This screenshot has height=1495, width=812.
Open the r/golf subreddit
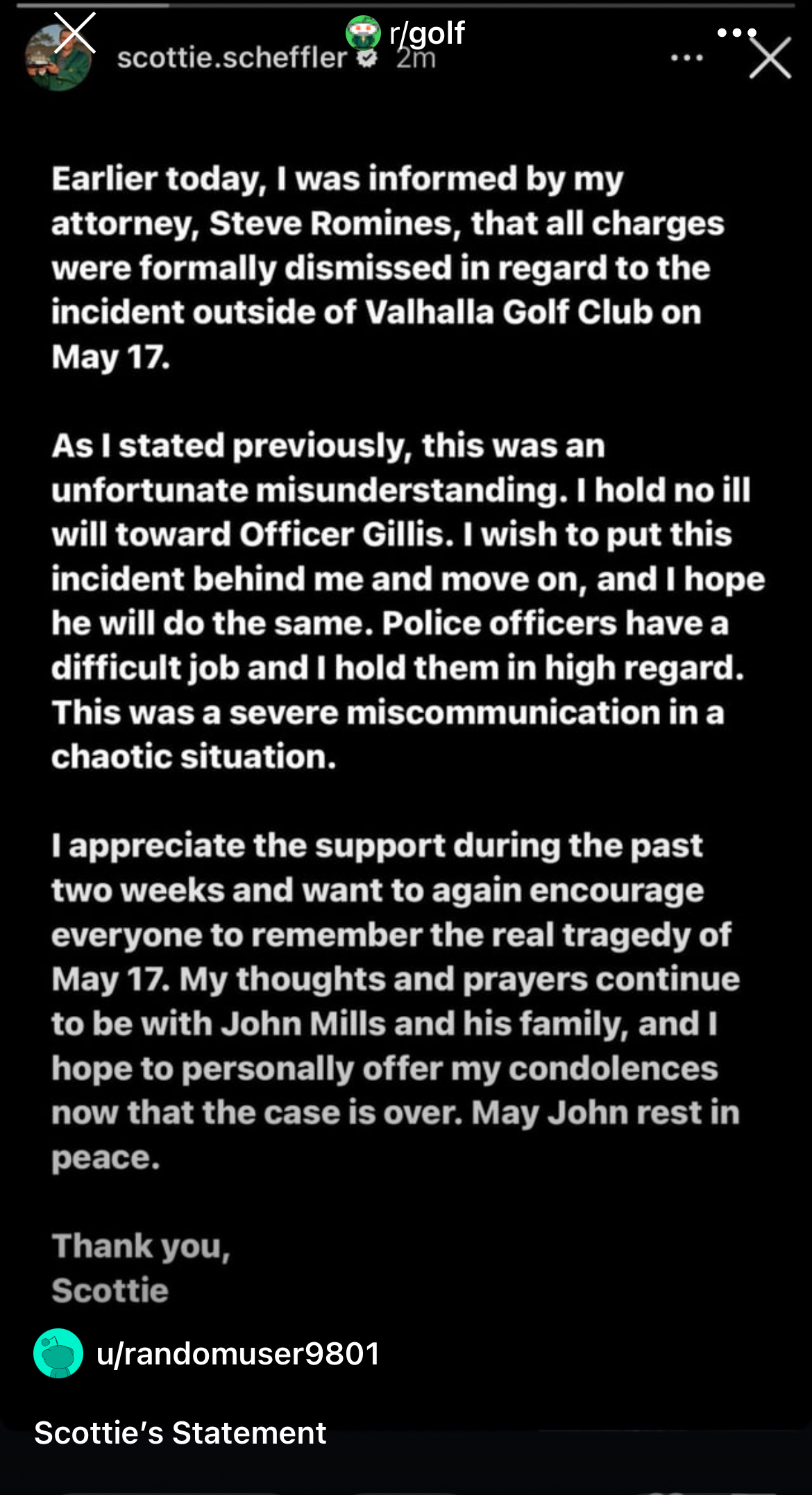point(425,33)
